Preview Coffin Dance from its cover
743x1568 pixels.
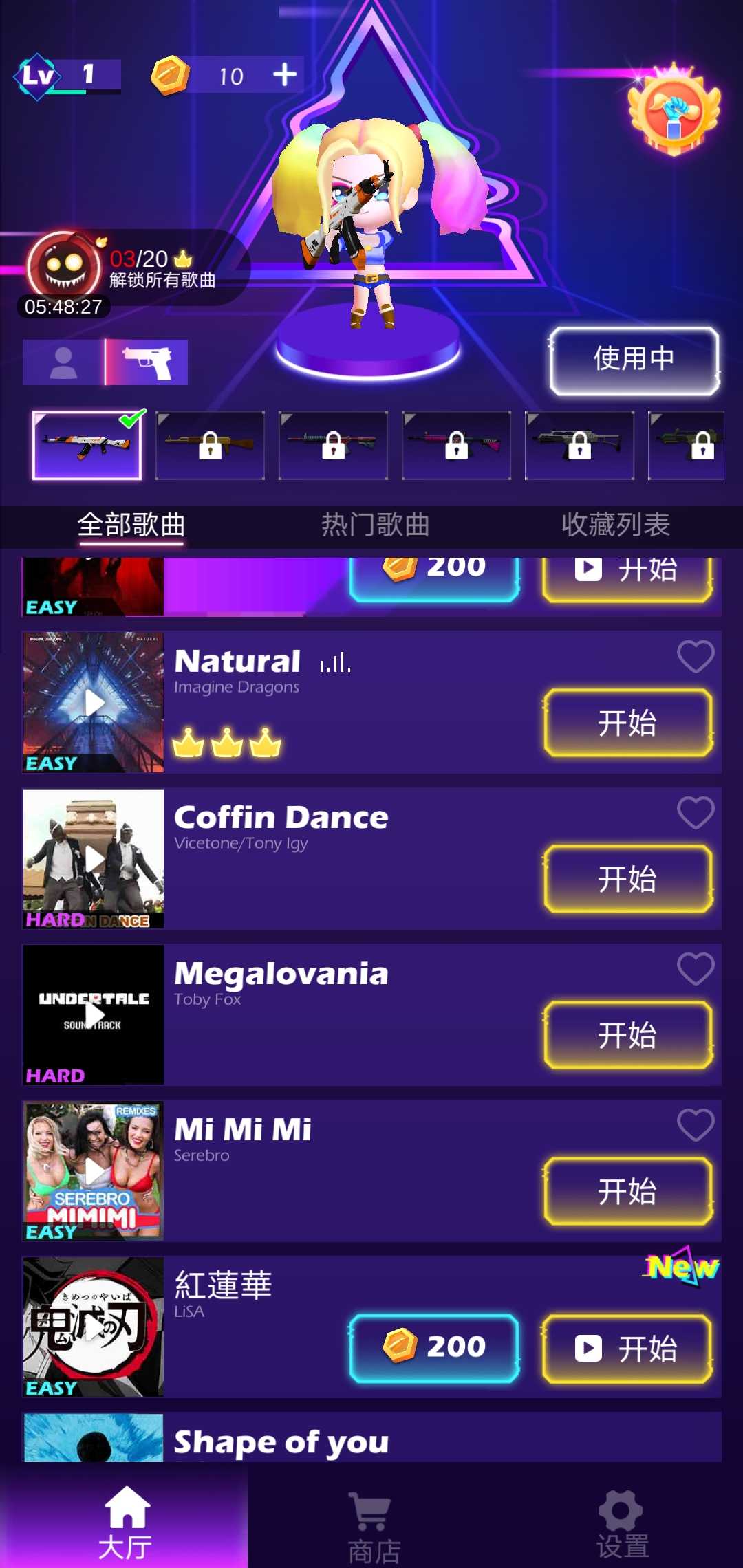(94, 858)
